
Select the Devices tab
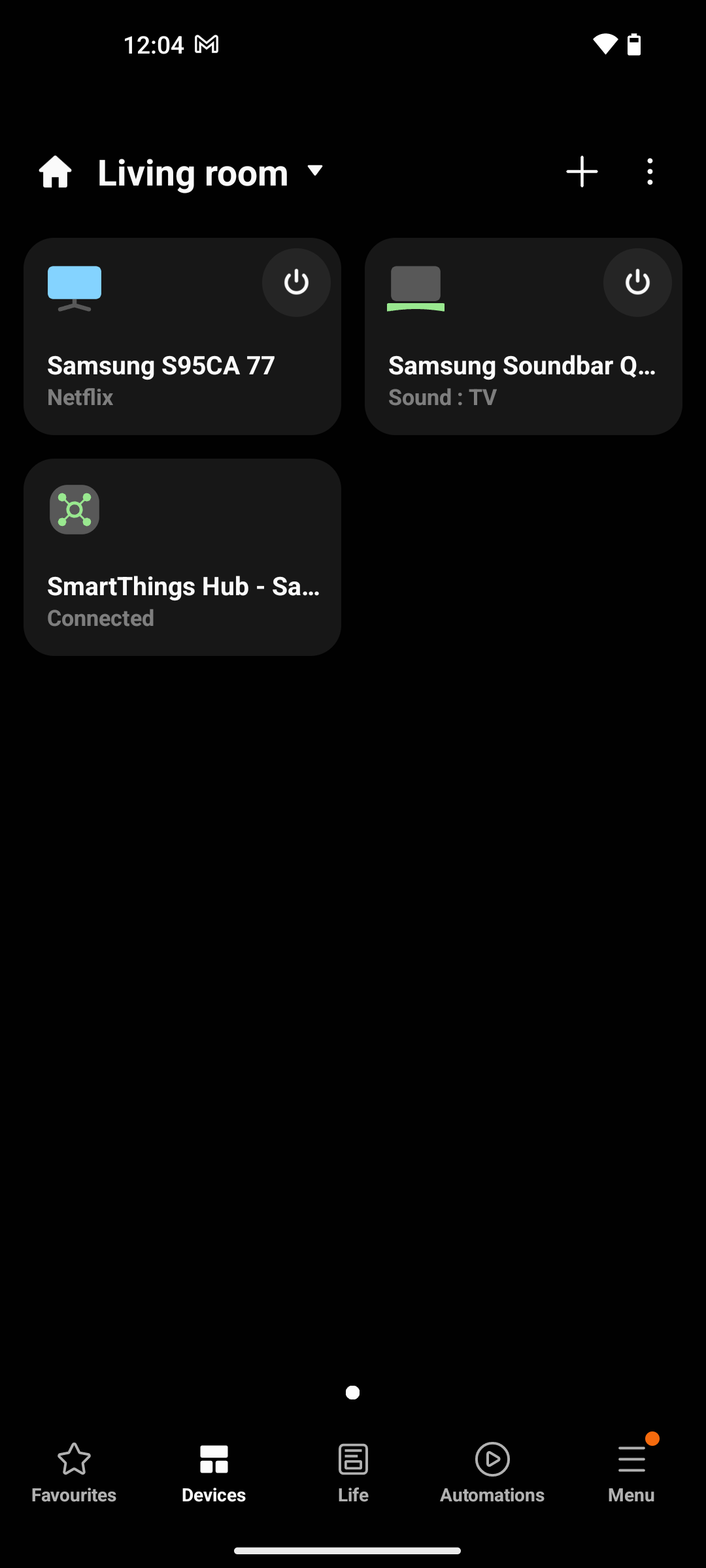[x=214, y=1473]
